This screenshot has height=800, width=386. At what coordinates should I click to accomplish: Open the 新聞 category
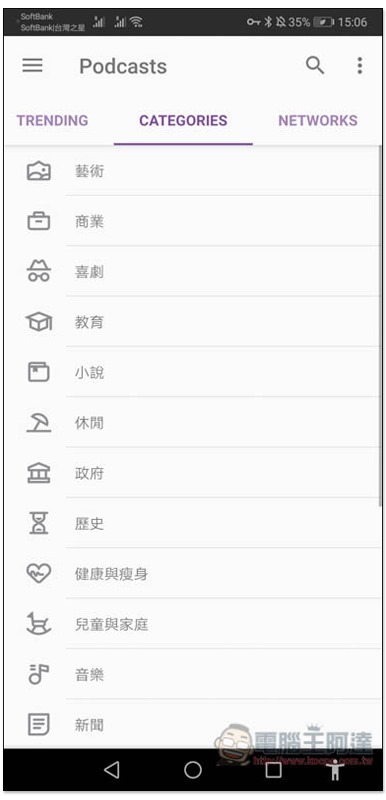[193, 724]
